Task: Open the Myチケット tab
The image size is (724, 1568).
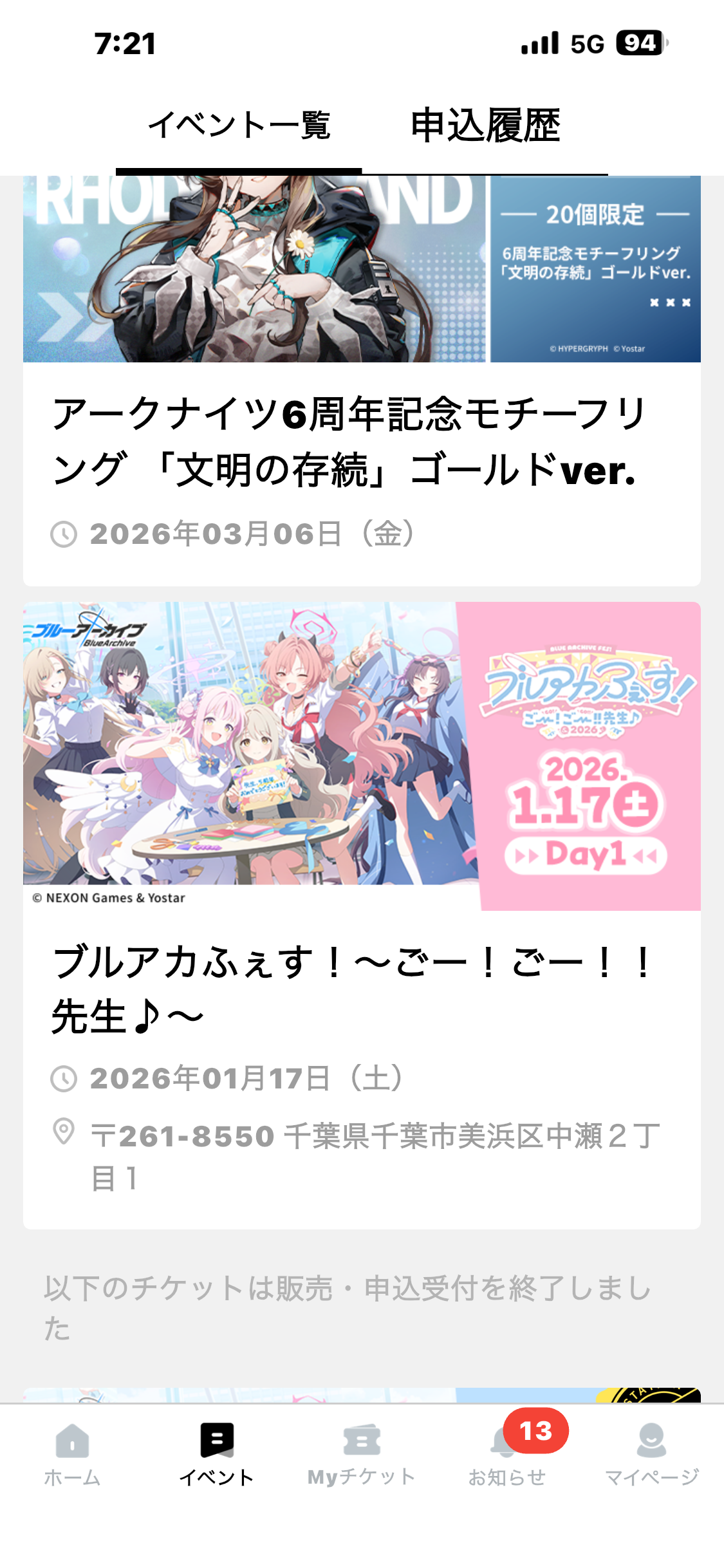Action: pyautogui.click(x=362, y=1455)
